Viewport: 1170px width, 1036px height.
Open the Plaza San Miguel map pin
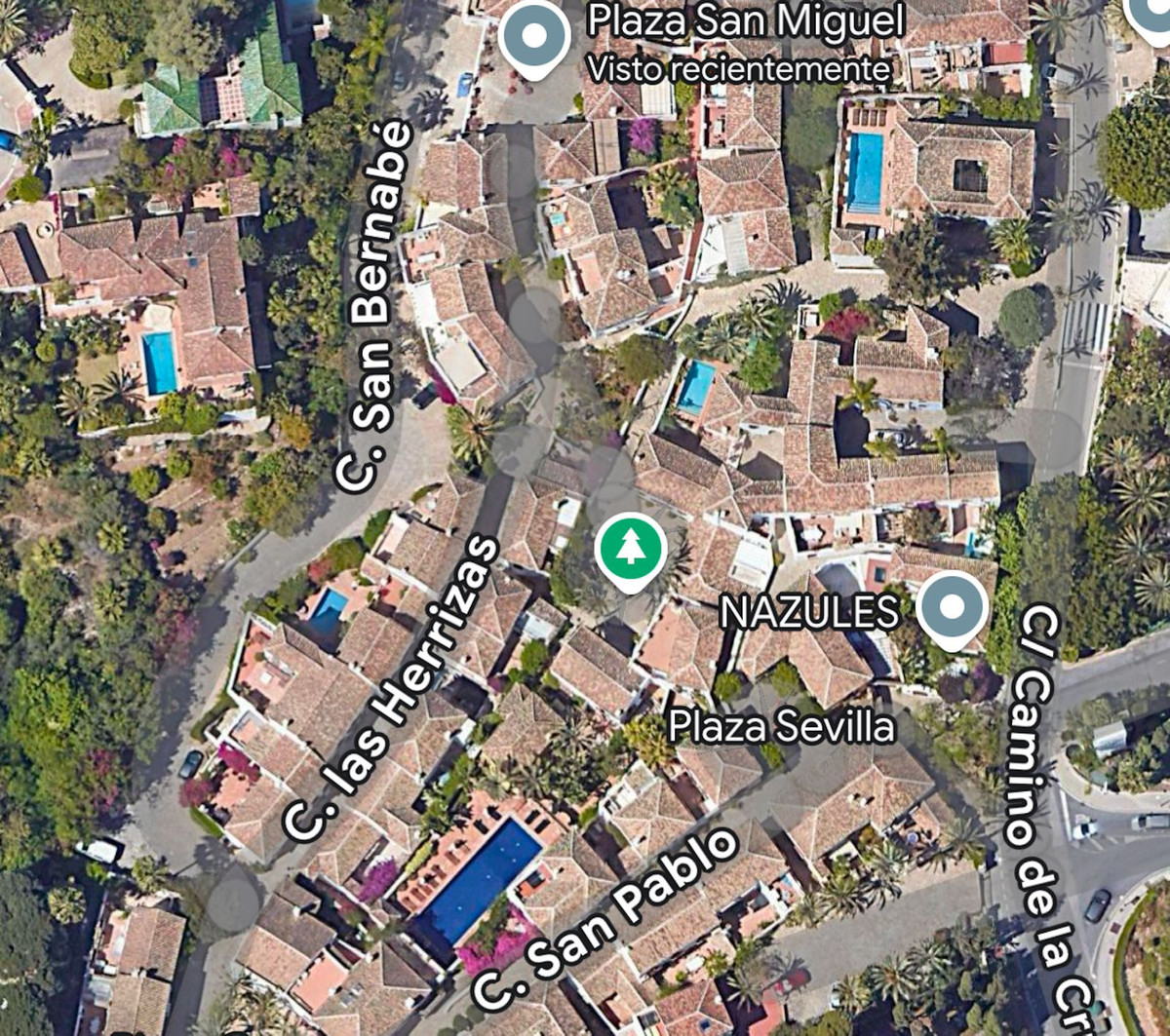(x=533, y=37)
